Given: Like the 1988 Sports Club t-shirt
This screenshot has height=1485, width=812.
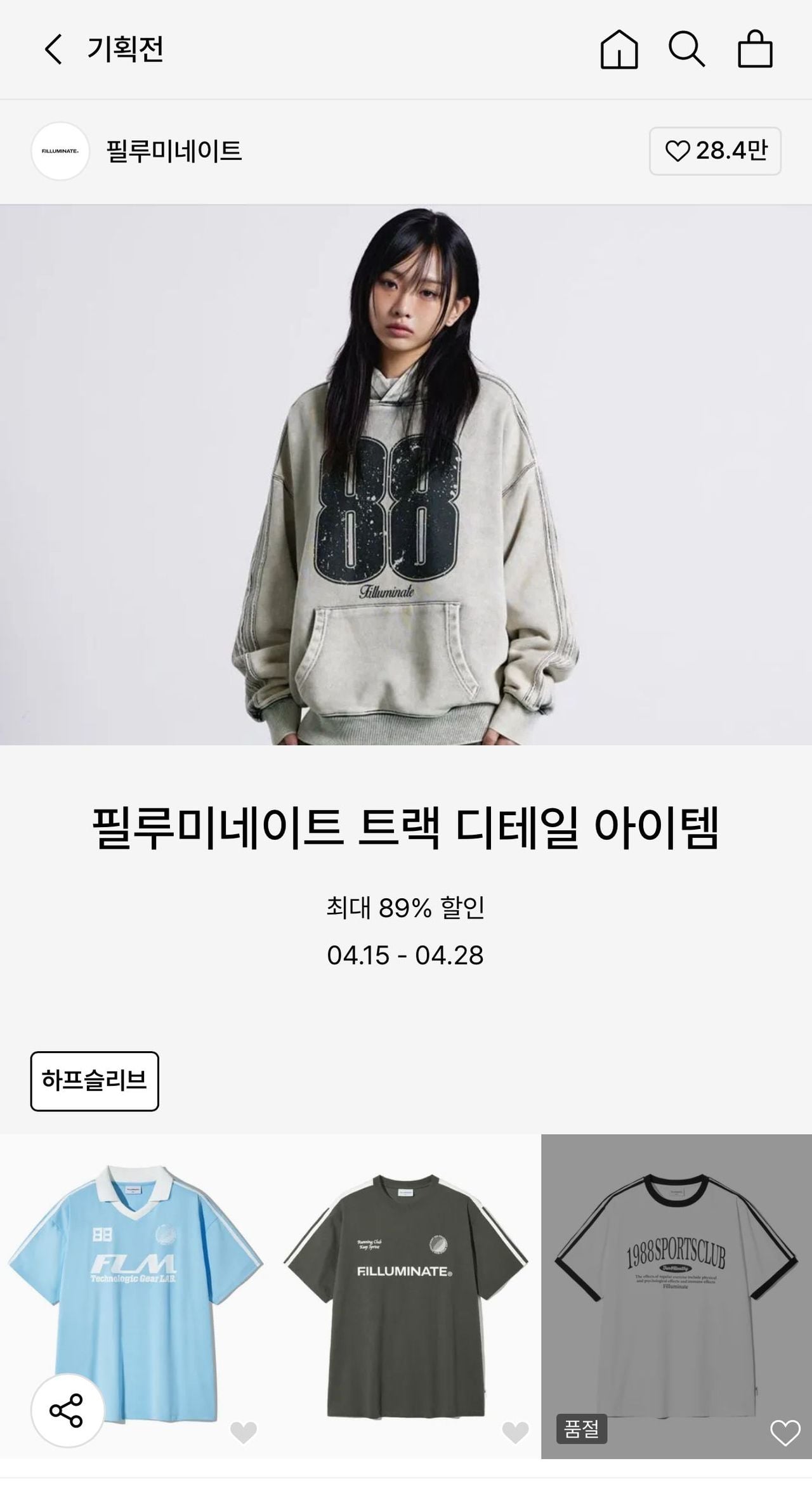Looking at the screenshot, I should point(785,1432).
